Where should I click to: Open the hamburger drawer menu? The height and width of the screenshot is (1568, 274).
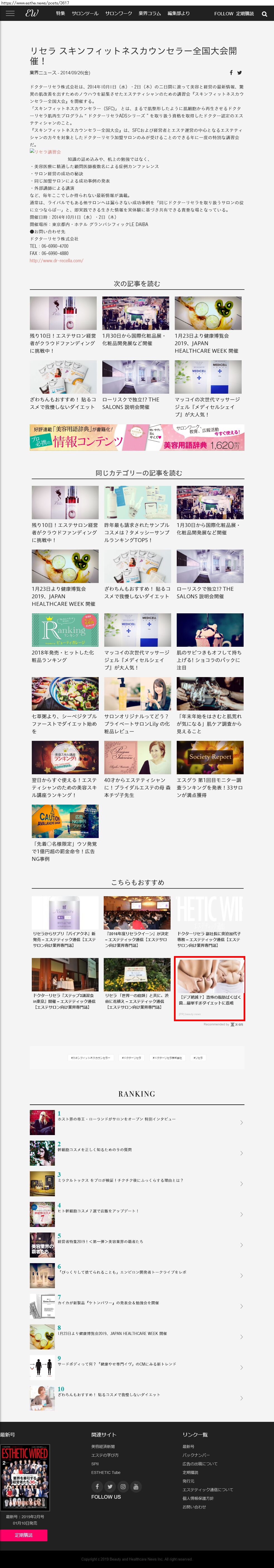[x=10, y=13]
